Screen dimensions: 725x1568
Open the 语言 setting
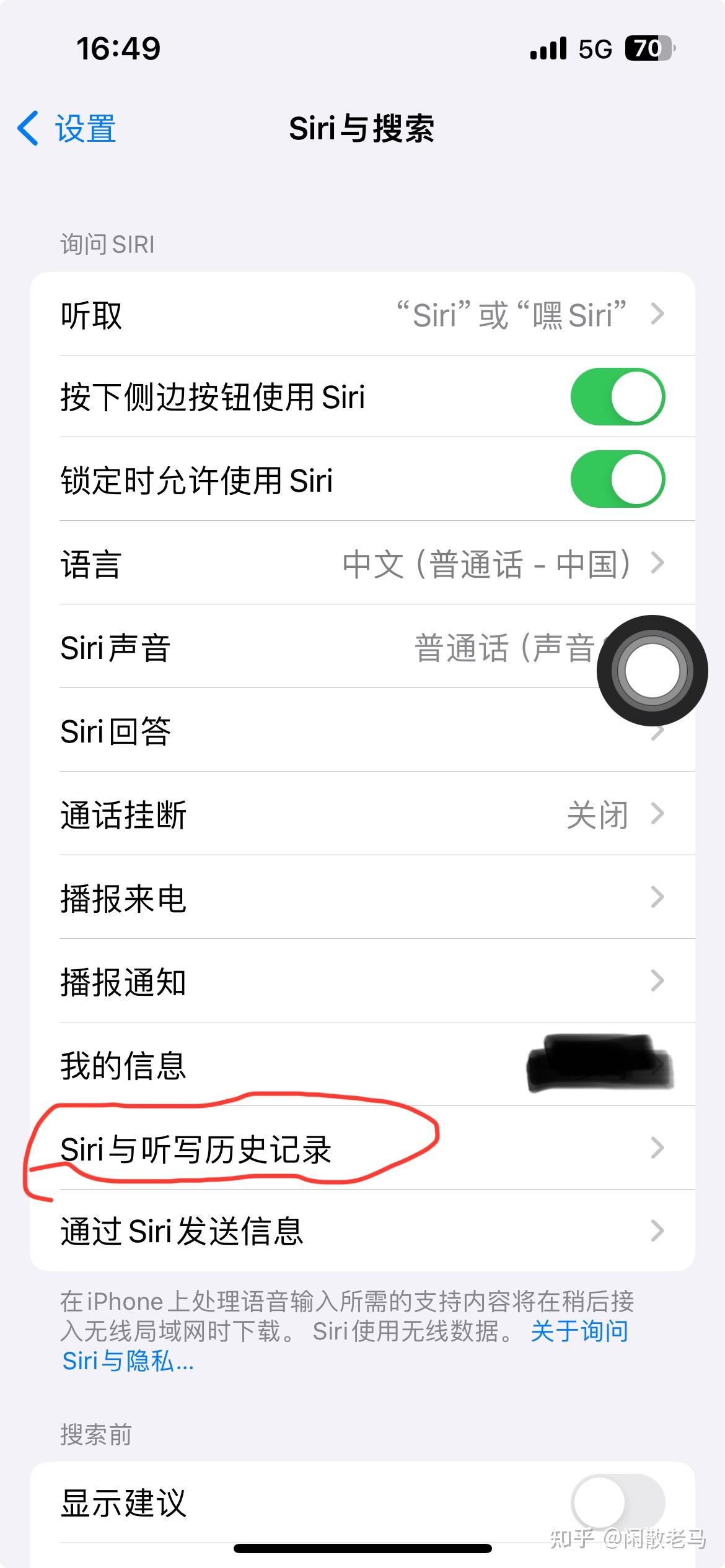tap(362, 564)
